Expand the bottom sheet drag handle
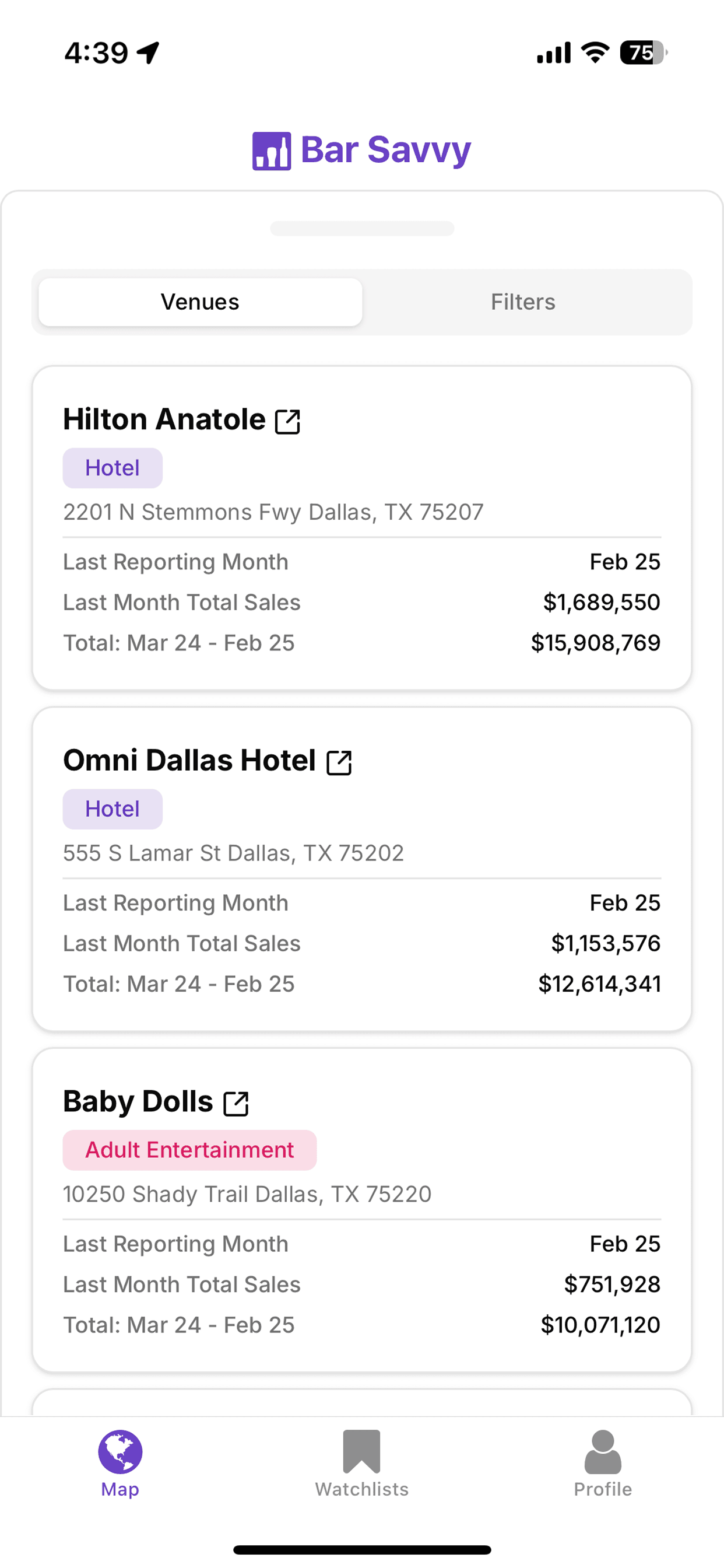This screenshot has width=724, height=1568. click(361, 228)
